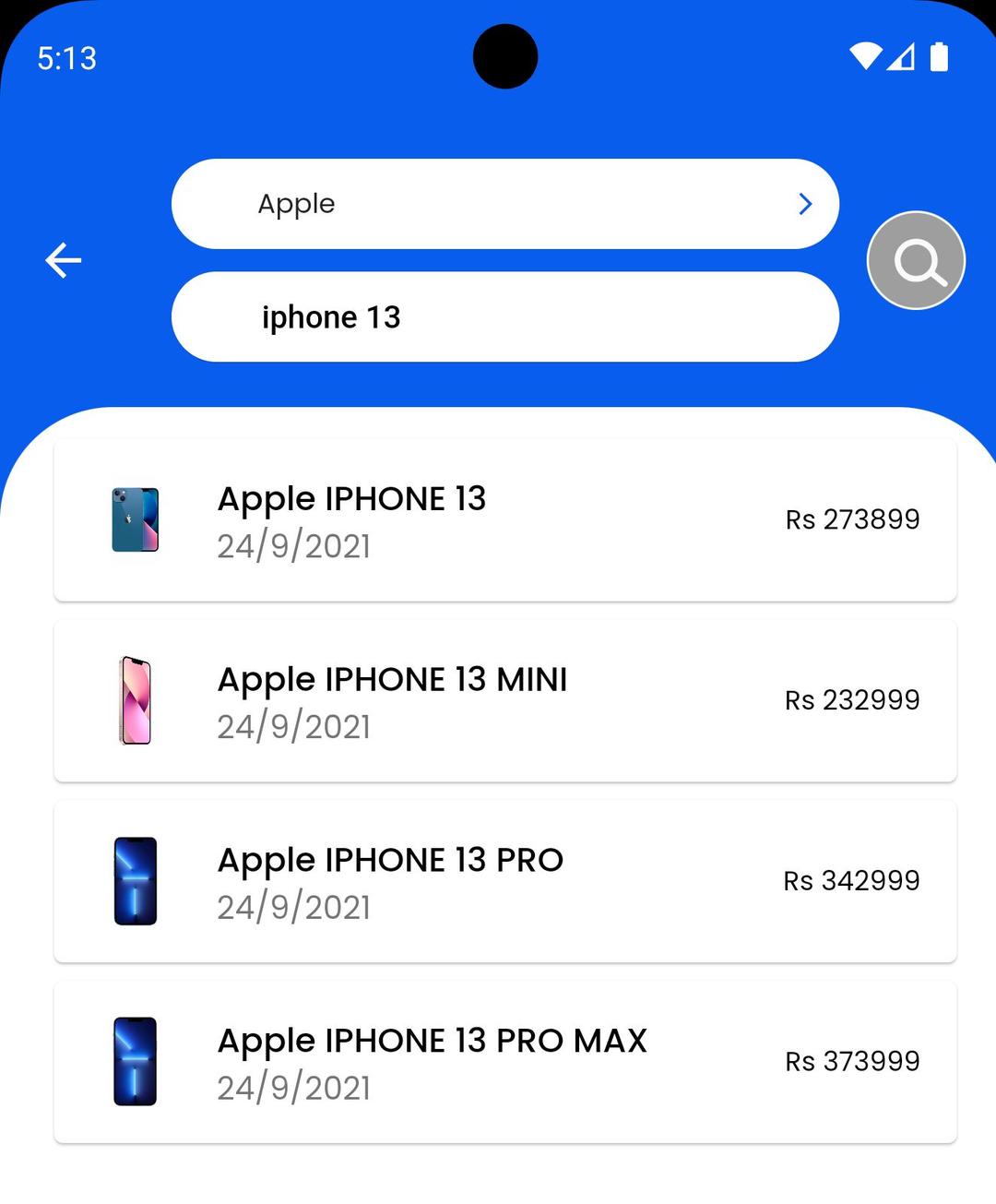Image resolution: width=996 pixels, height=1204 pixels.
Task: Tap the battery indicator in the status bar
Action: tap(941, 57)
